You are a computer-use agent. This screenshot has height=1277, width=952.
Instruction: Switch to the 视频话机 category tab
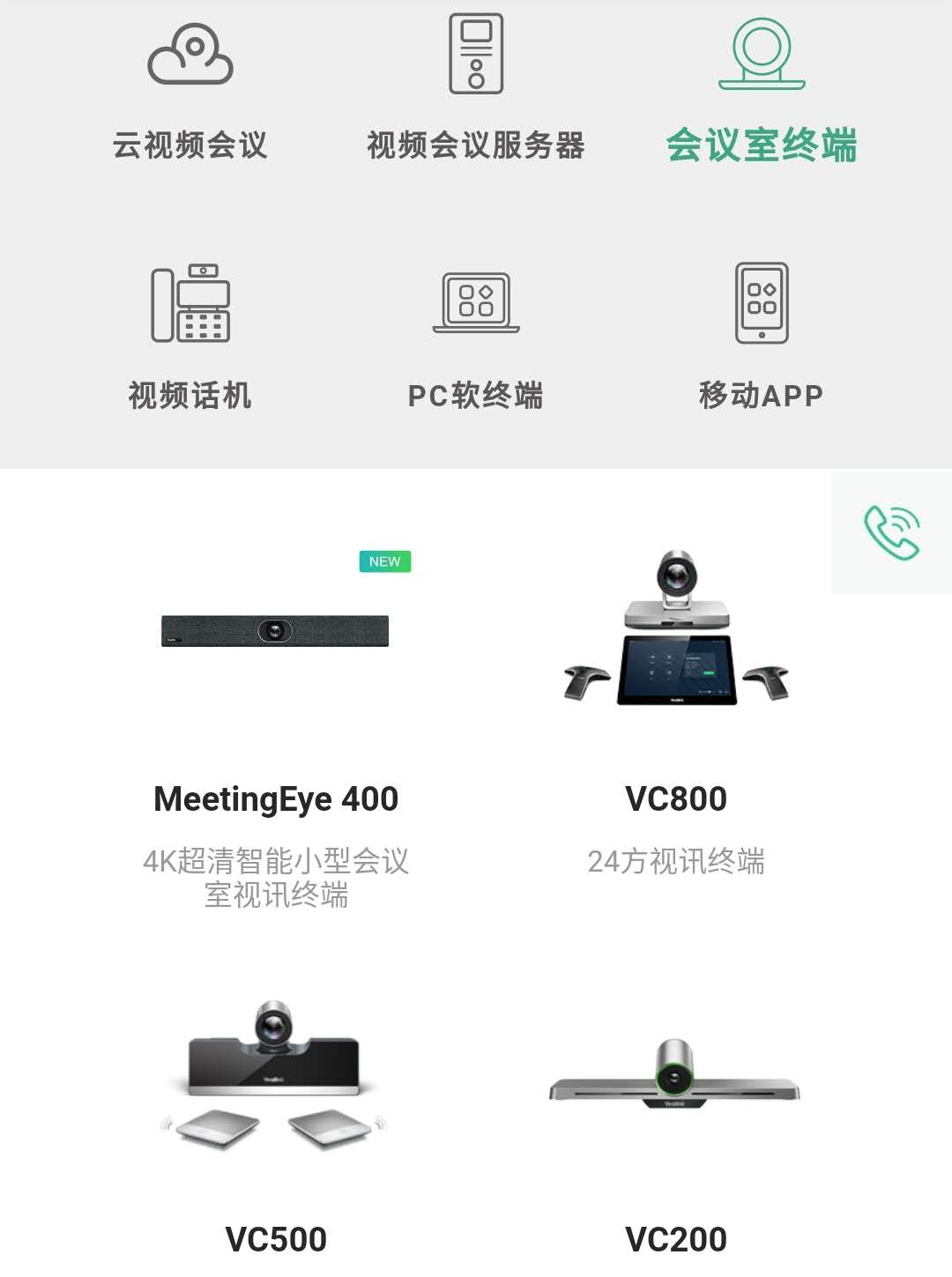pos(190,396)
